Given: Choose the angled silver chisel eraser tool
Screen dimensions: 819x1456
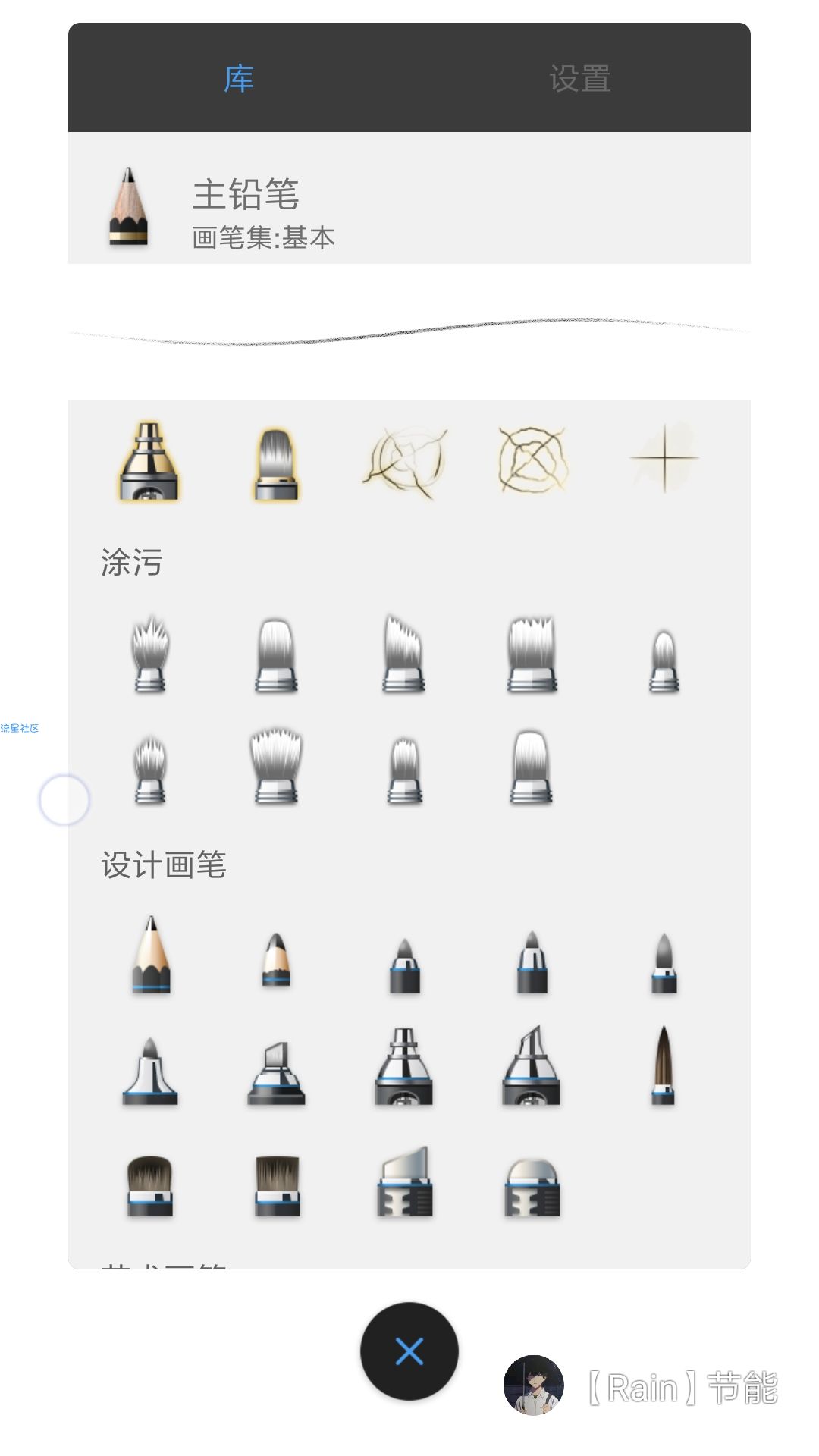Looking at the screenshot, I should tap(405, 1183).
